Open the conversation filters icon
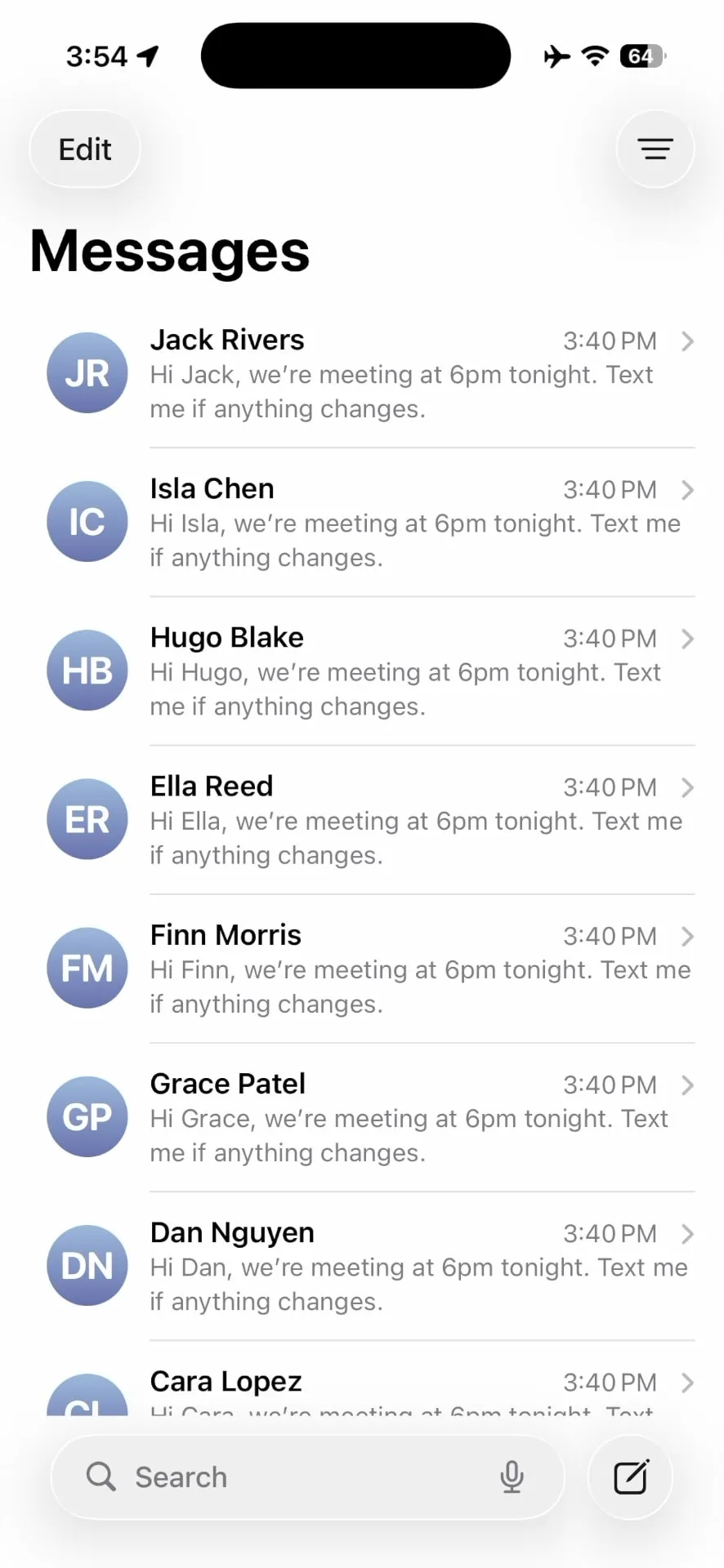Screen dimensions: 724x1568 pyautogui.click(x=655, y=149)
